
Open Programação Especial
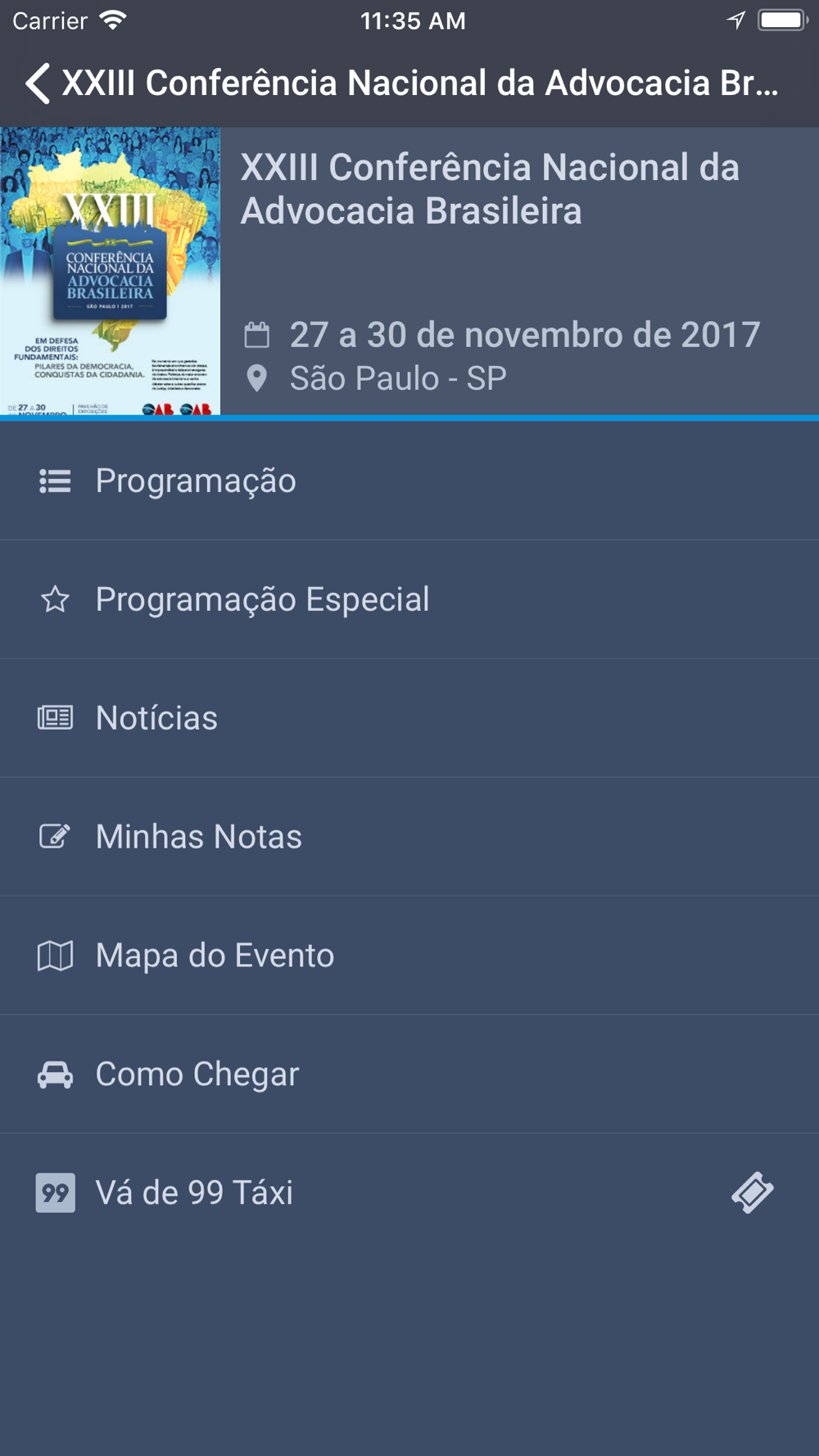click(409, 599)
